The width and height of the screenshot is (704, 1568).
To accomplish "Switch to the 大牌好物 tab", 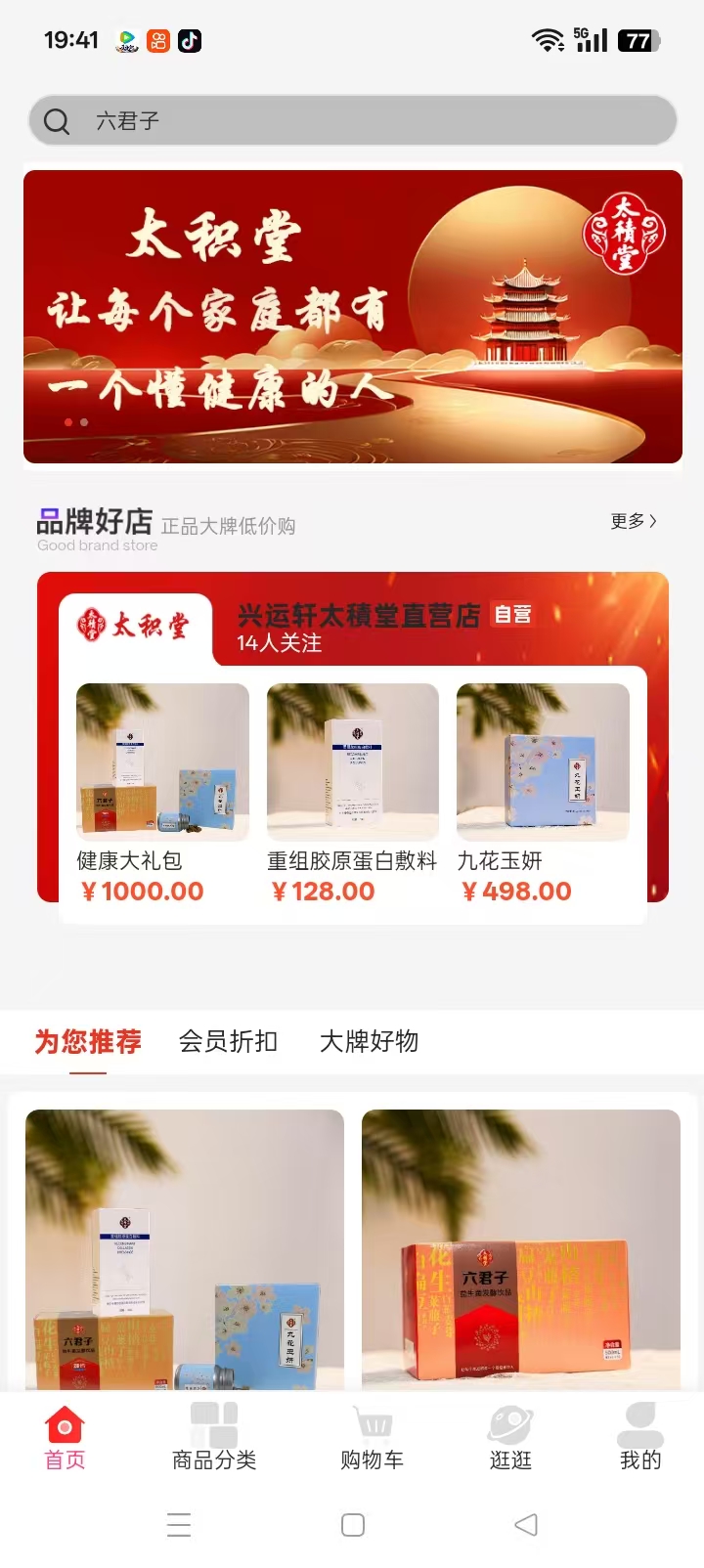I will tap(369, 1042).
